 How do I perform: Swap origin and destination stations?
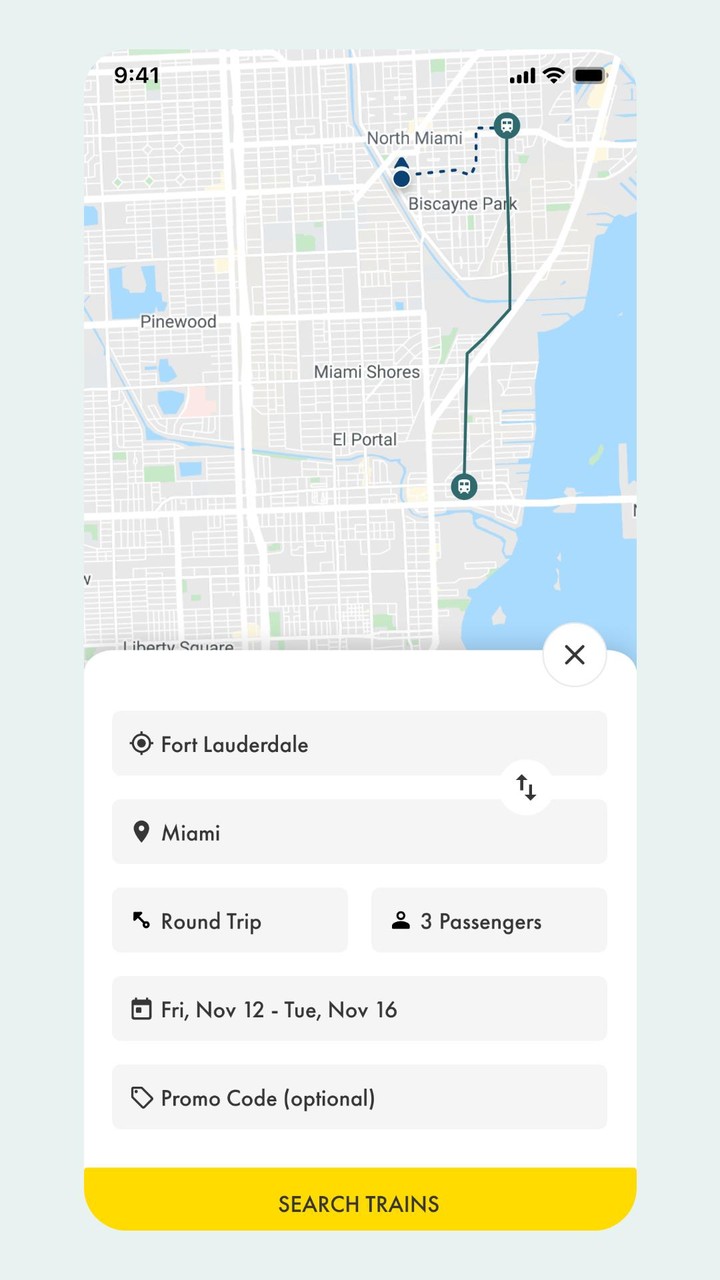pyautogui.click(x=526, y=788)
